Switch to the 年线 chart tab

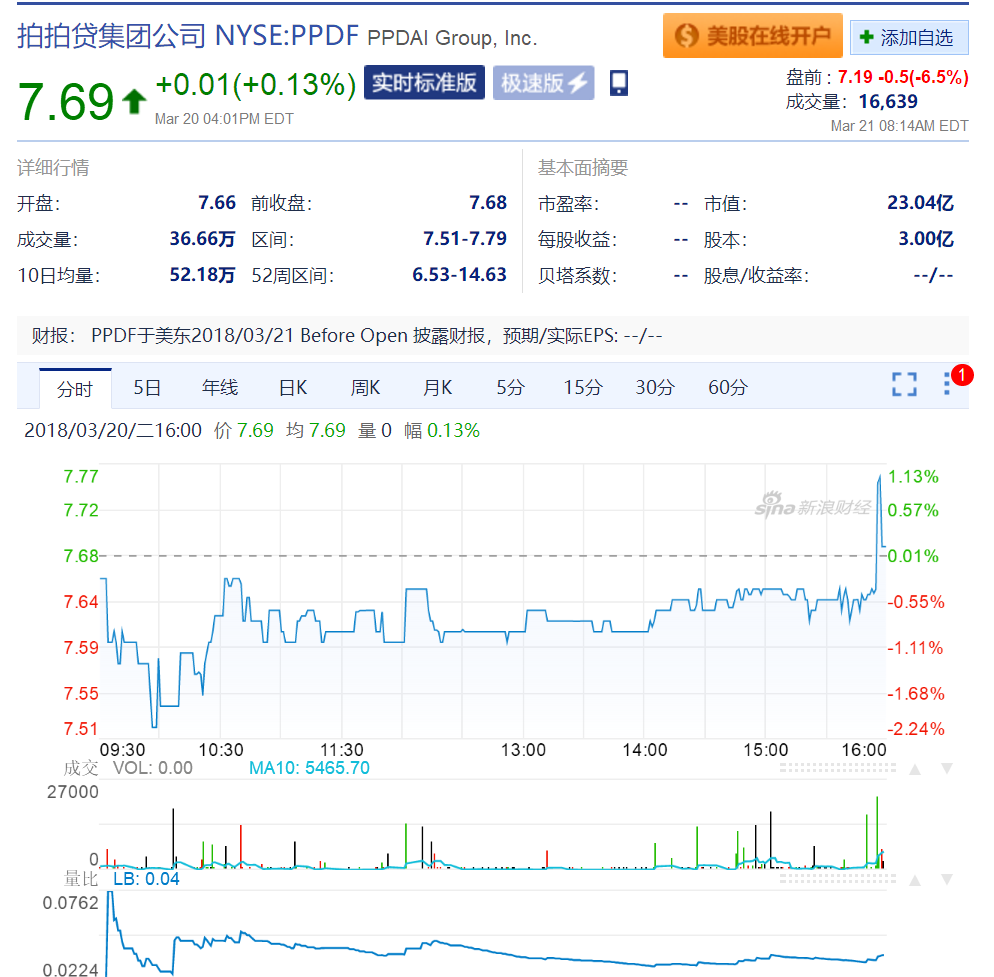pos(219,388)
